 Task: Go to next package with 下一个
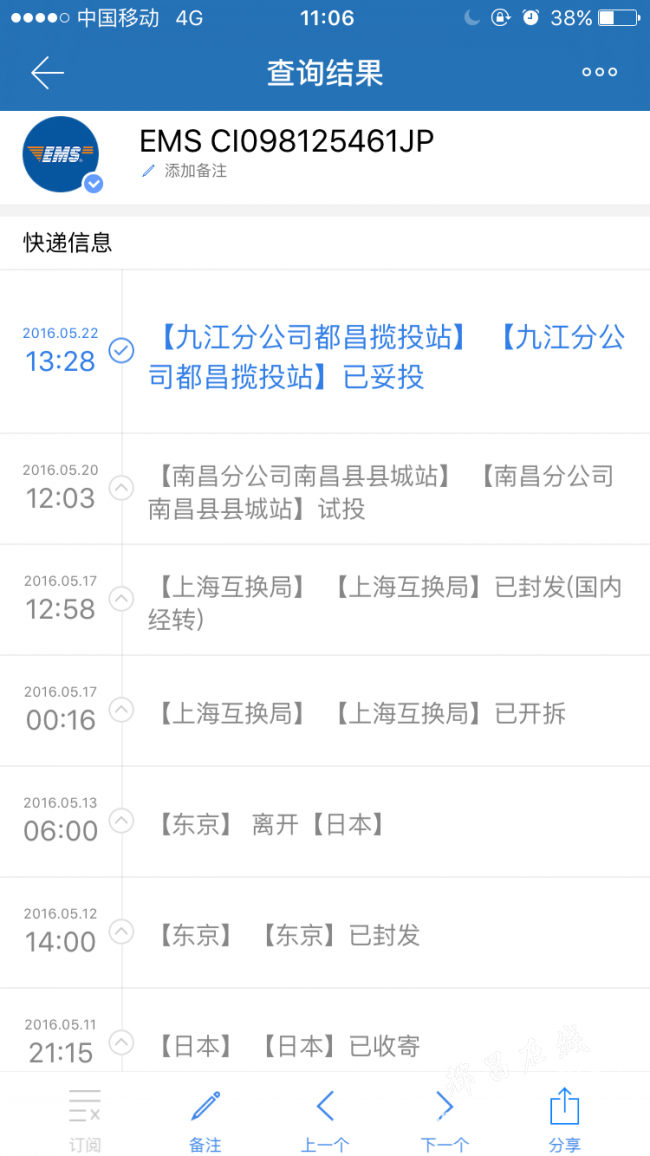click(x=444, y=1119)
